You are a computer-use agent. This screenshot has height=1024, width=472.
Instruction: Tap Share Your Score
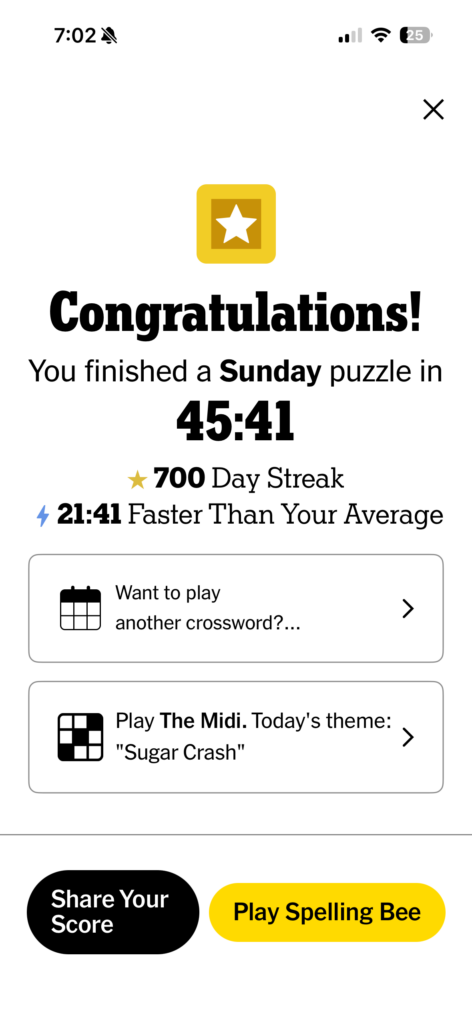click(112, 912)
